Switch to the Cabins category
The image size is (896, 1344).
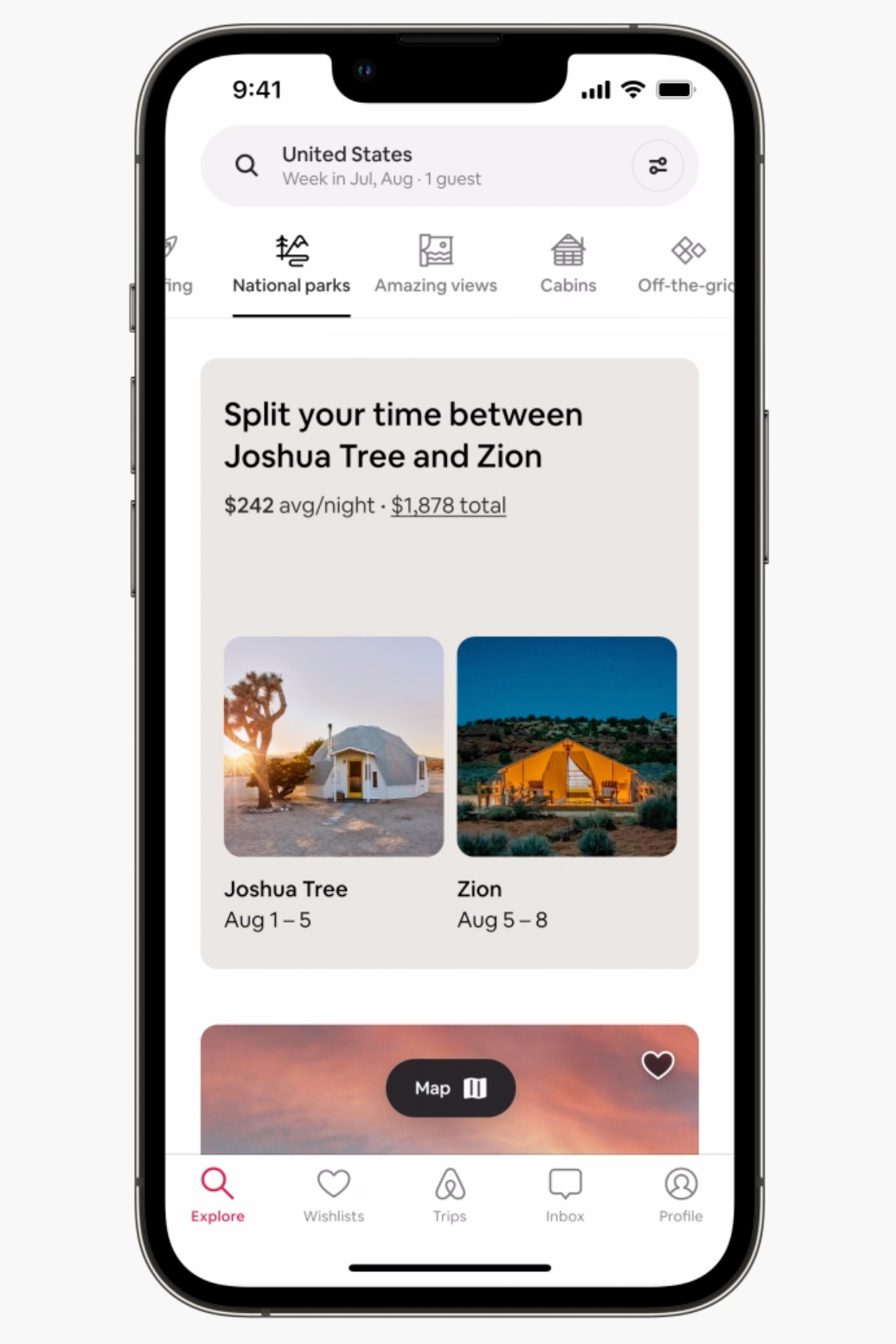568,265
